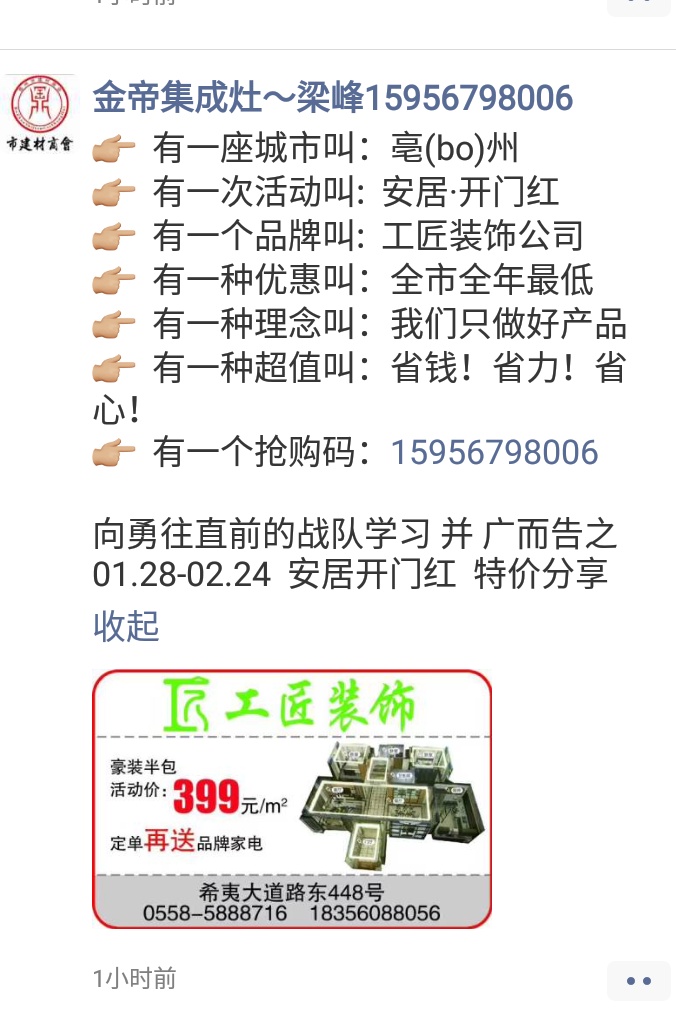Screen dimensions: 676x1009
Task: Open the poster's profile avatar
Action: (40, 113)
